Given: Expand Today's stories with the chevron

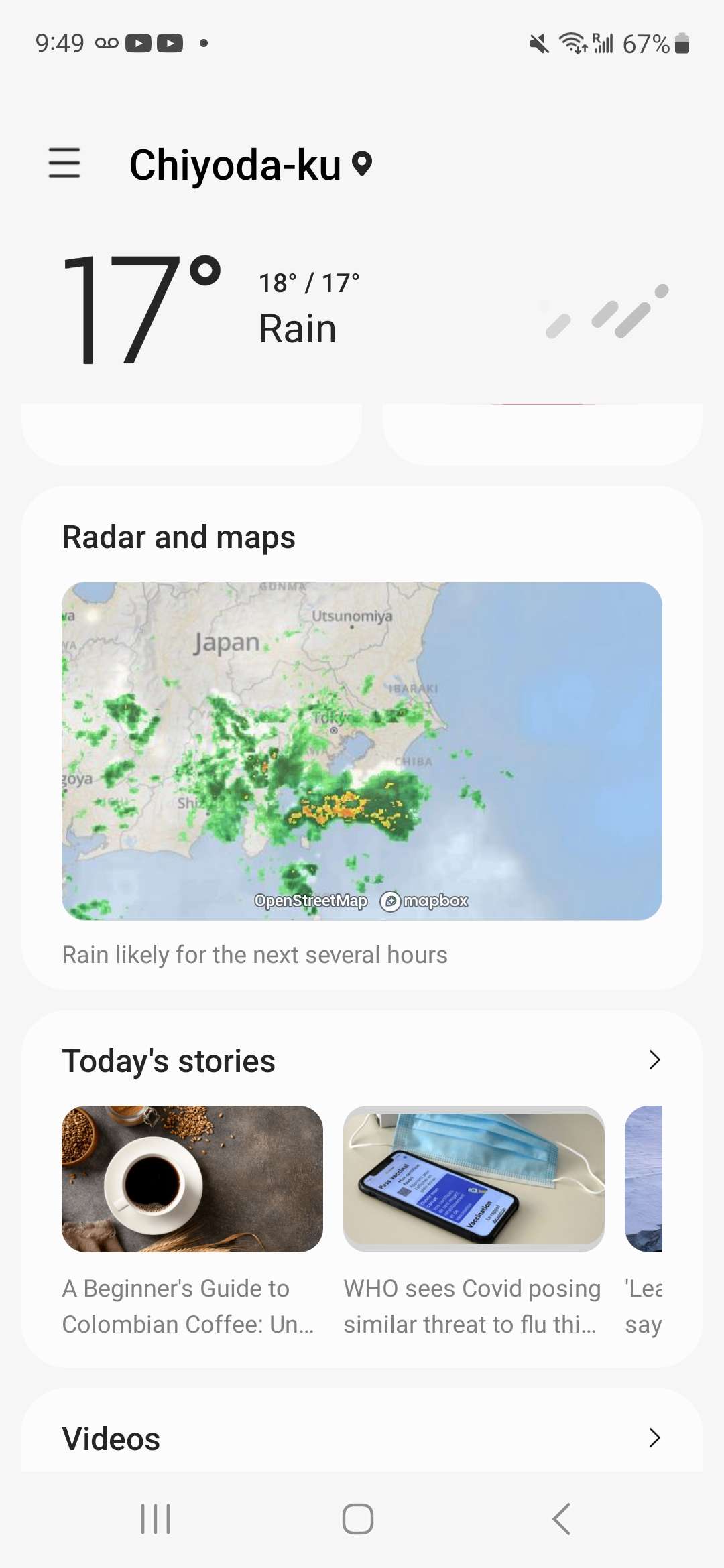Looking at the screenshot, I should [654, 1060].
